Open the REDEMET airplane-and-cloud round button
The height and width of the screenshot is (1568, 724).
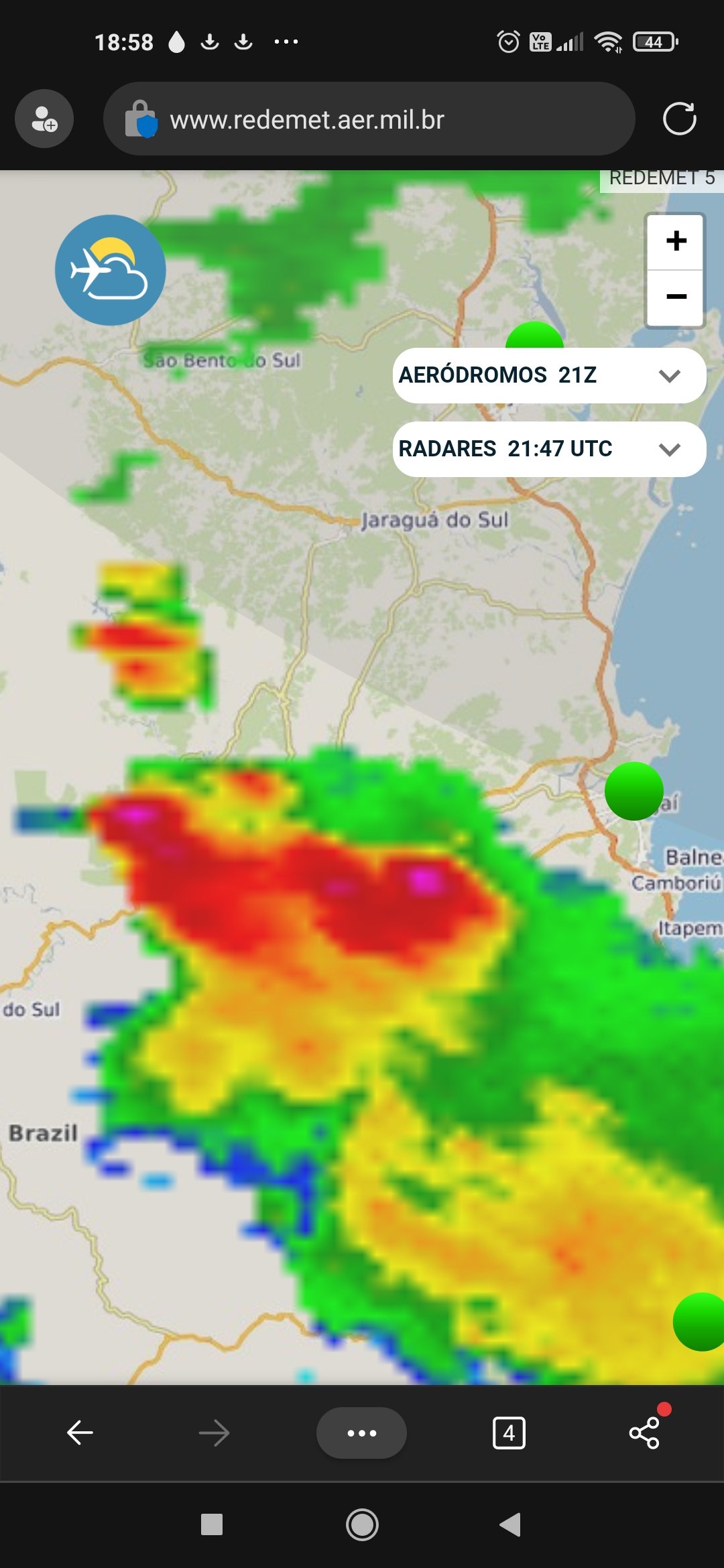tap(110, 270)
